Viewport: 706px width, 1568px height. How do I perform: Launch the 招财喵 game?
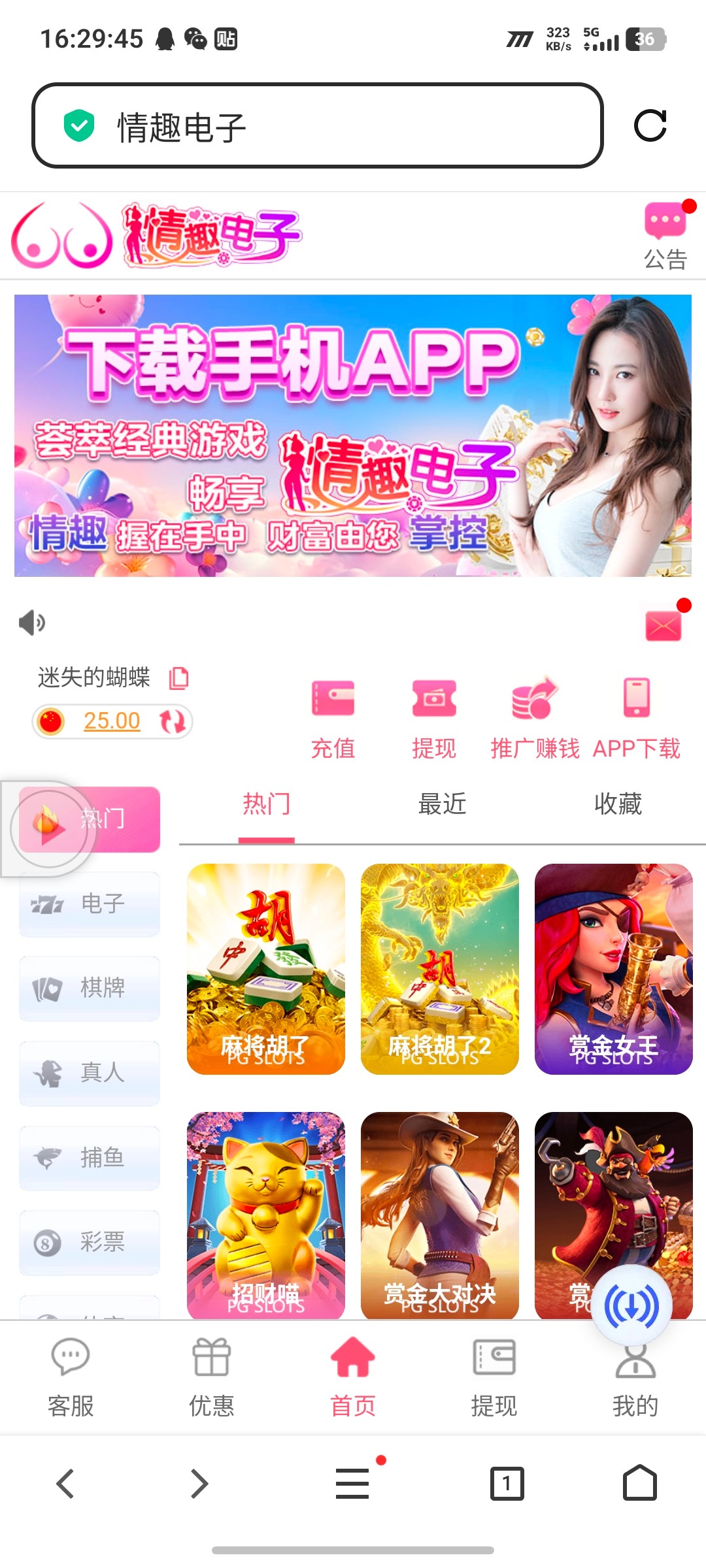[x=265, y=1215]
